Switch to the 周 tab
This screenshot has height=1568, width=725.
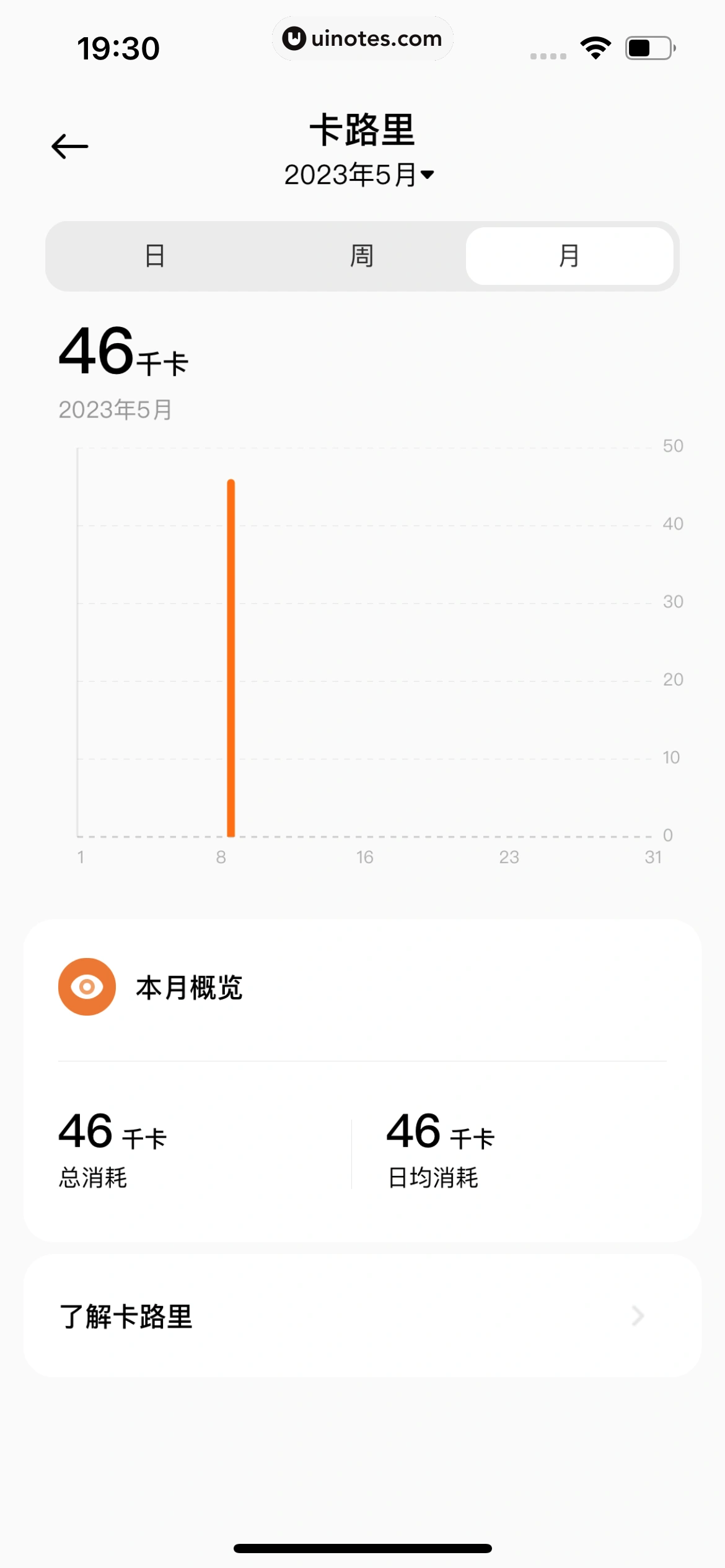click(x=362, y=256)
